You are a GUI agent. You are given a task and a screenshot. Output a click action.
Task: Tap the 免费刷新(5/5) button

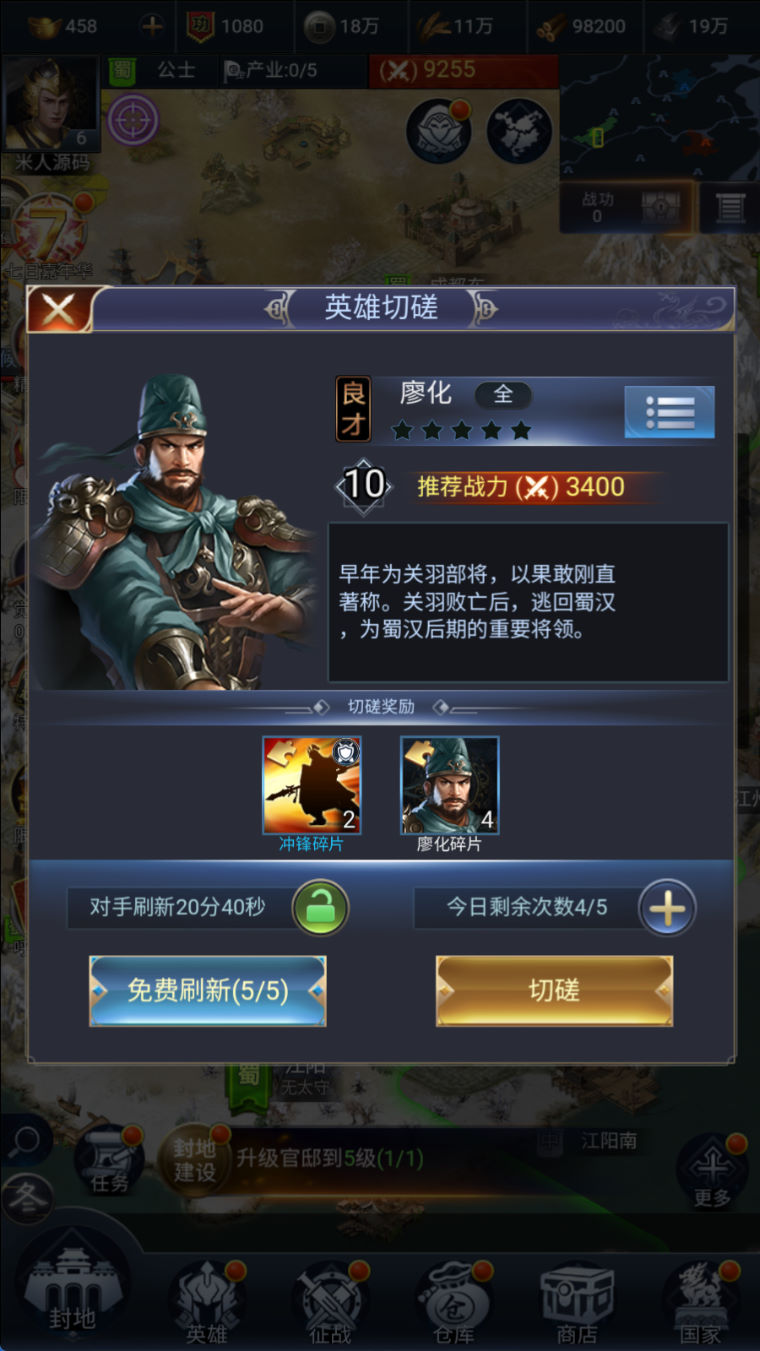[x=207, y=990]
